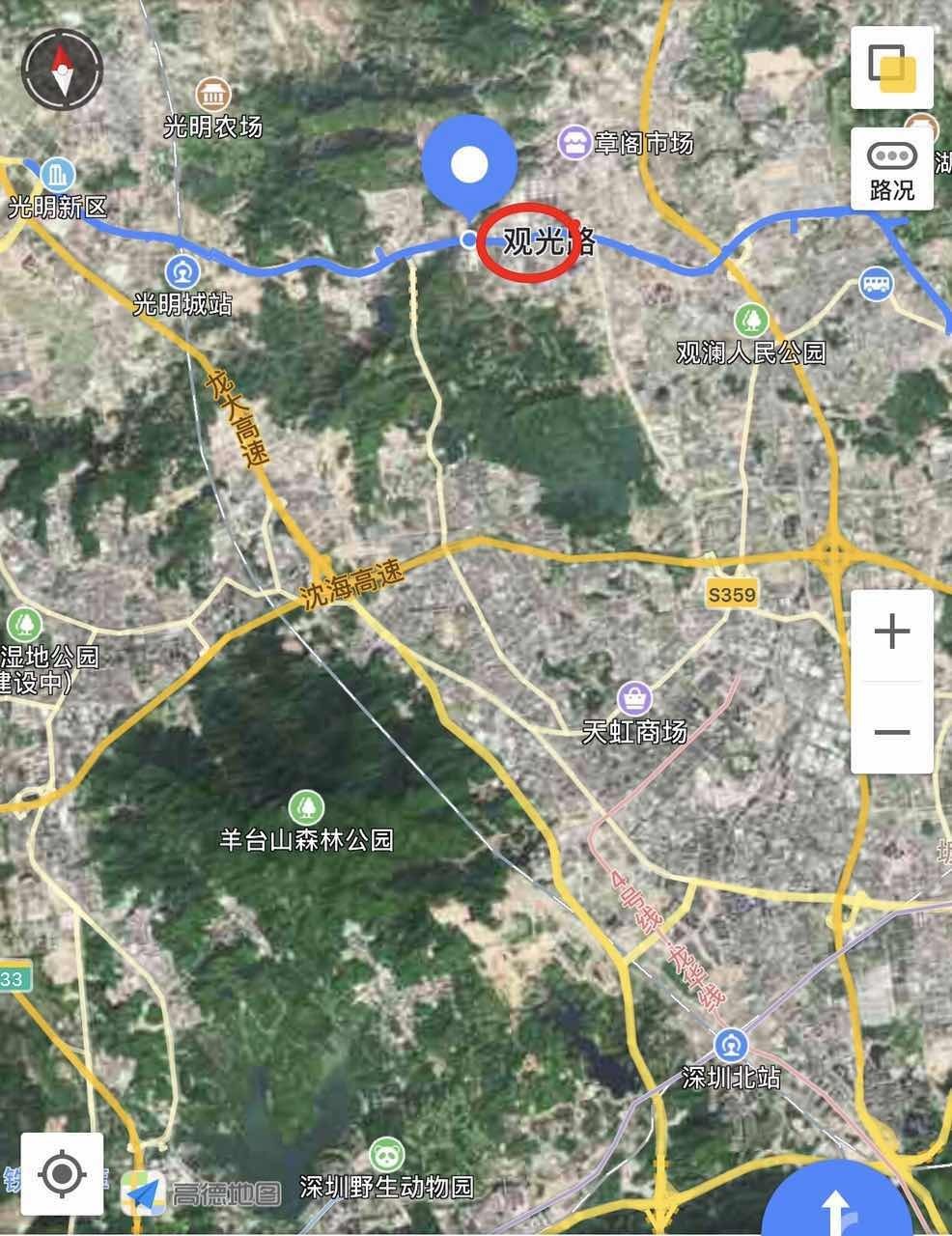The image size is (952, 1236).
Task: Select the 天虹商场 shopping marker
Action: coord(634,698)
